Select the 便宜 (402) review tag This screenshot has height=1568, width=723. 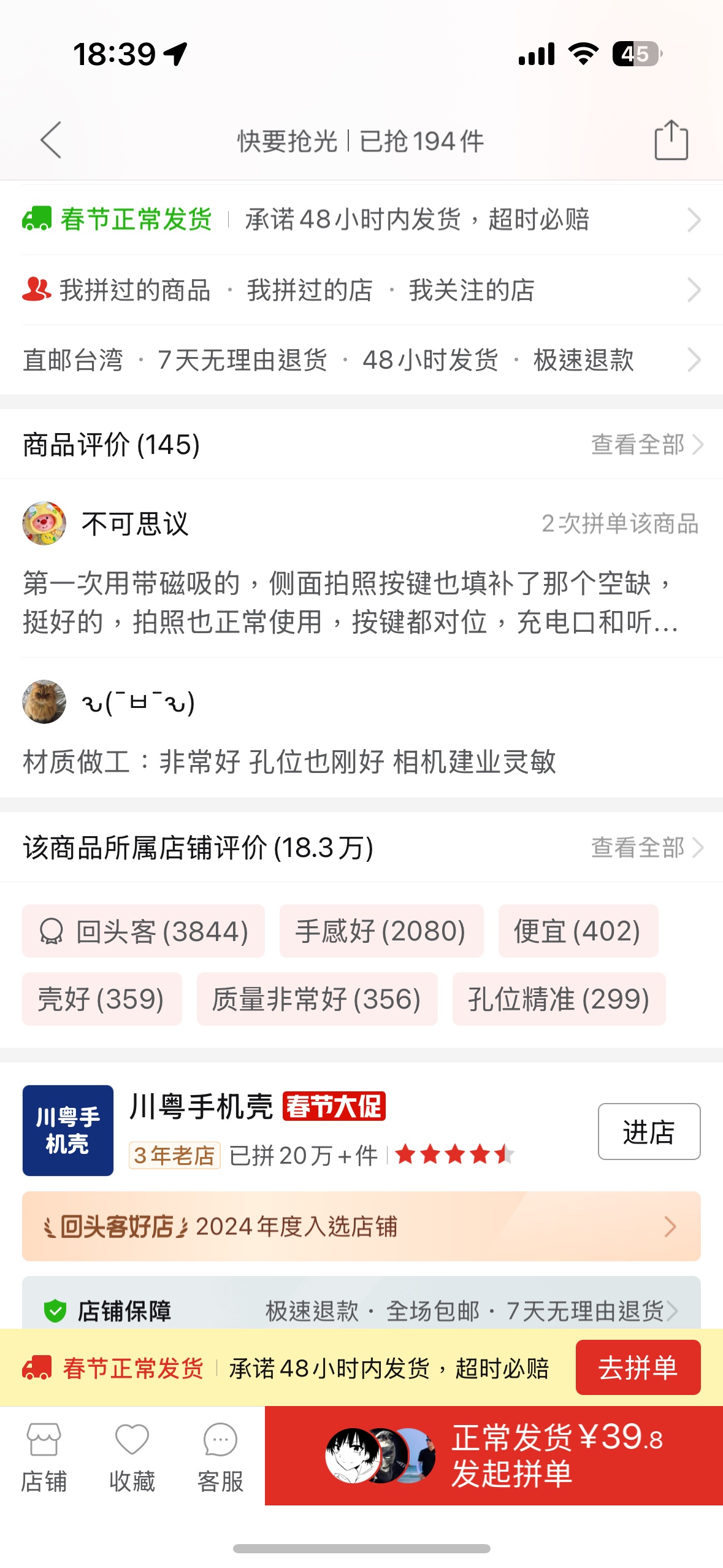(578, 931)
